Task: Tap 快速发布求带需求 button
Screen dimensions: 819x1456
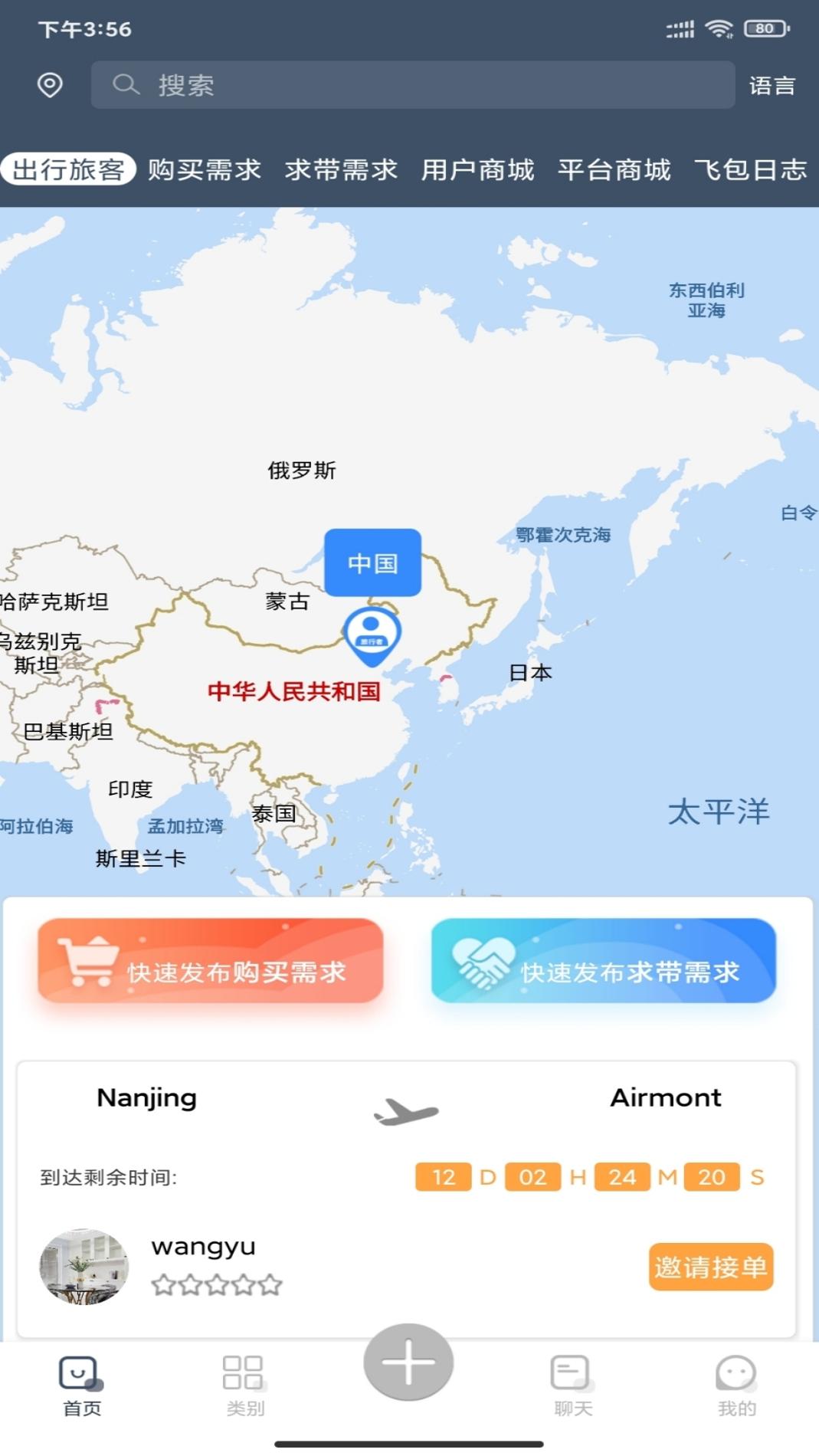Action: [x=604, y=961]
